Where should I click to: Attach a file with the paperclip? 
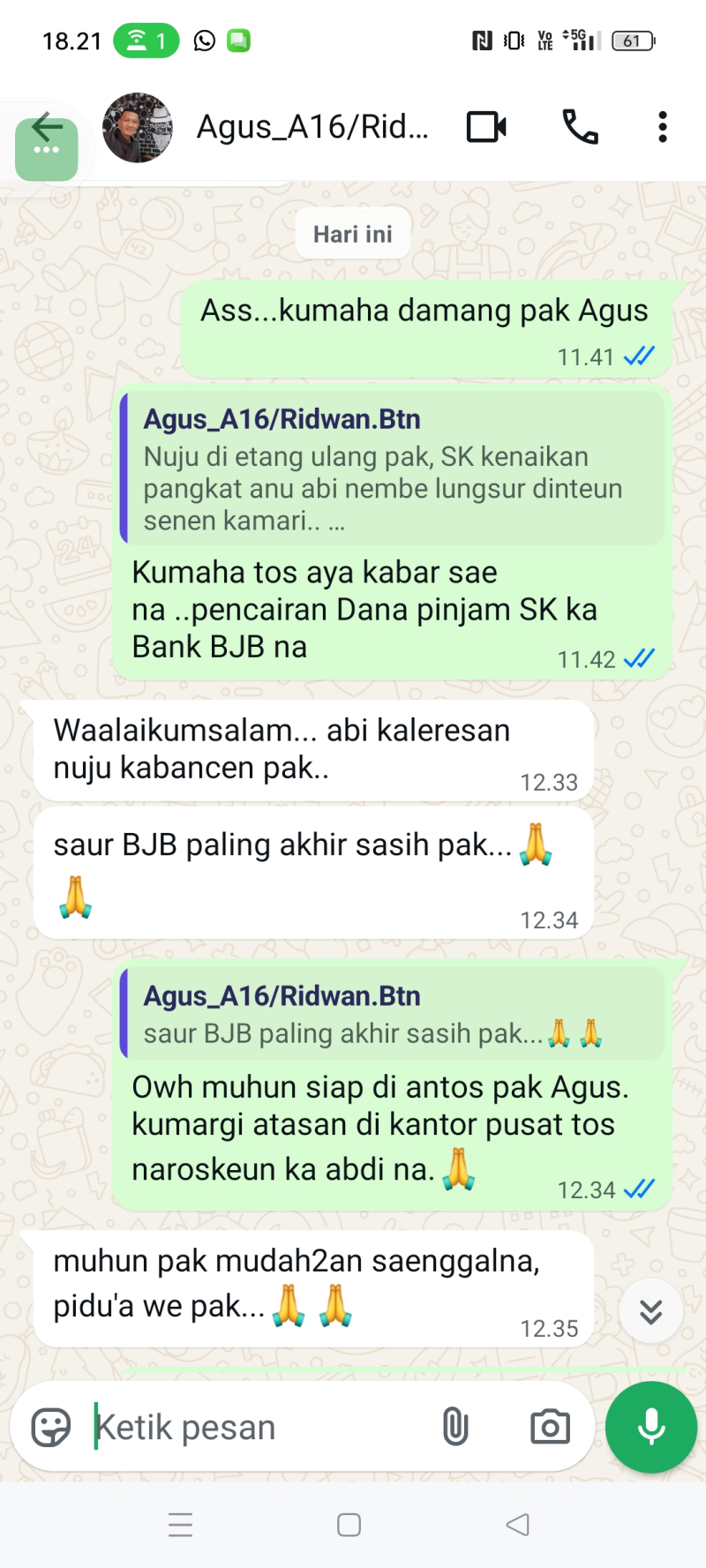click(x=455, y=1427)
